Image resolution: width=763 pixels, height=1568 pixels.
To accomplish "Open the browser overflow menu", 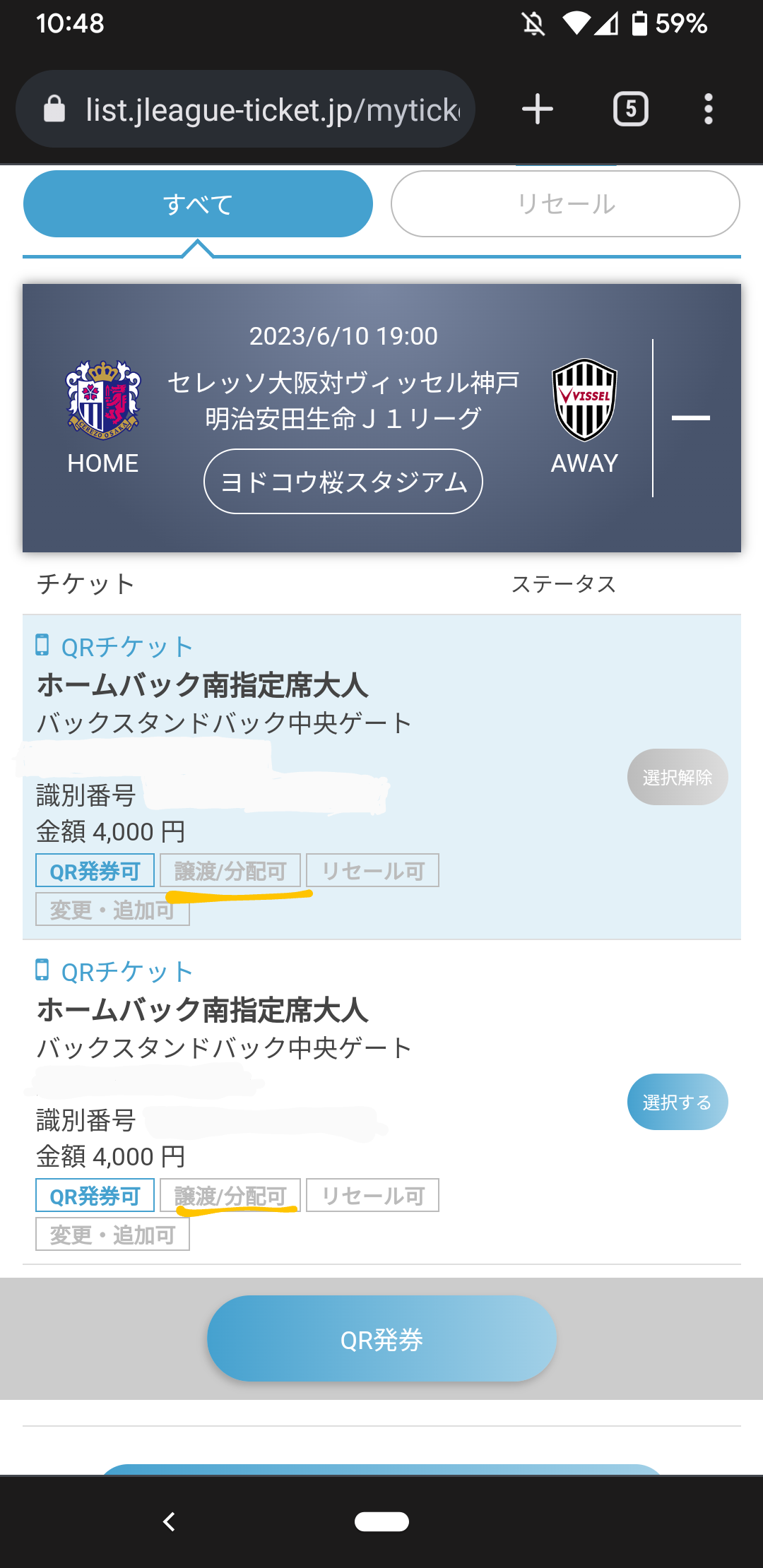I will (x=708, y=109).
